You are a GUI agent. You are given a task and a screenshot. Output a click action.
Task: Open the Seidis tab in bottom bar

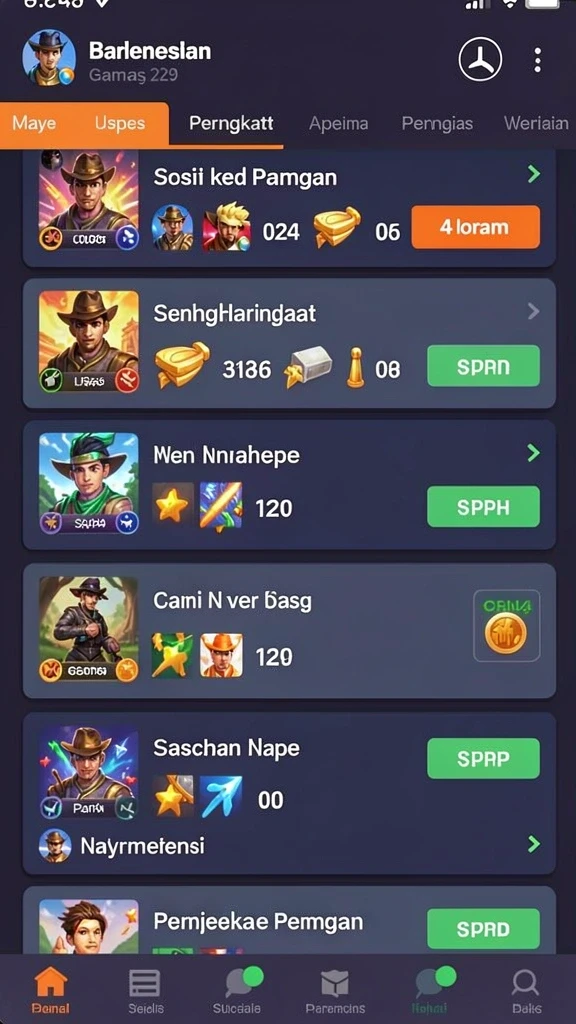pos(146,989)
